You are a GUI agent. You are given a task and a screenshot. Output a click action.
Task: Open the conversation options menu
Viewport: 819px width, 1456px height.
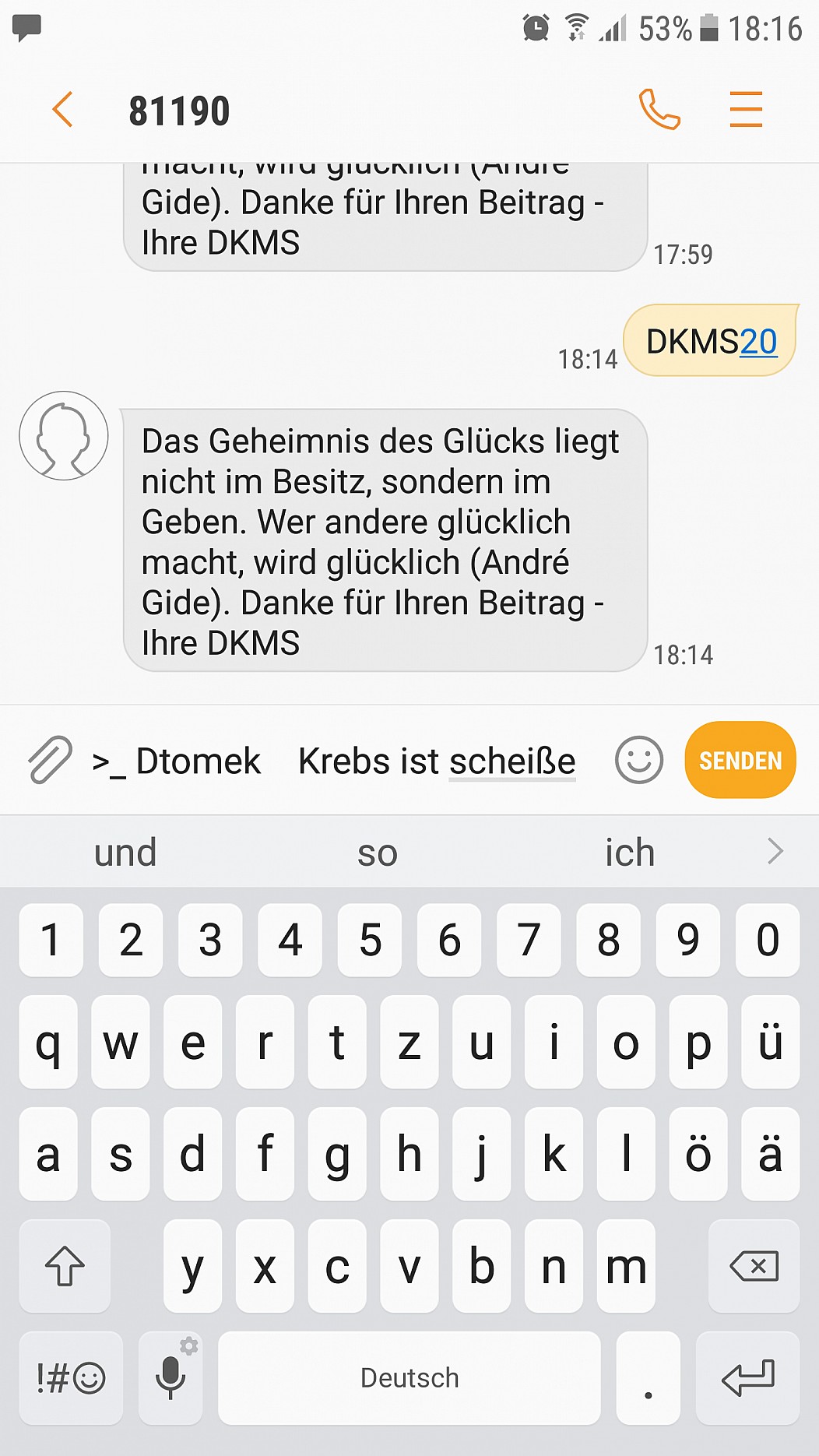tap(746, 109)
